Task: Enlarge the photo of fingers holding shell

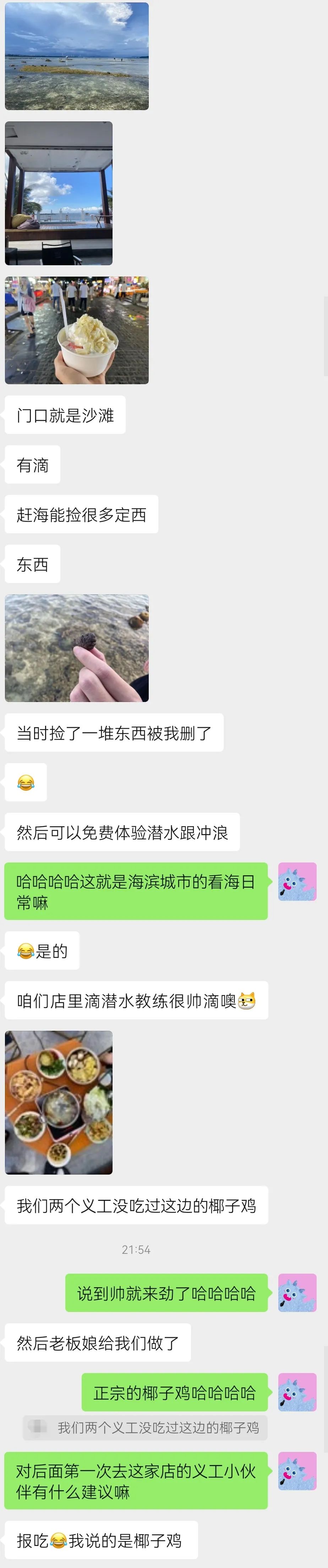Action: (77, 648)
